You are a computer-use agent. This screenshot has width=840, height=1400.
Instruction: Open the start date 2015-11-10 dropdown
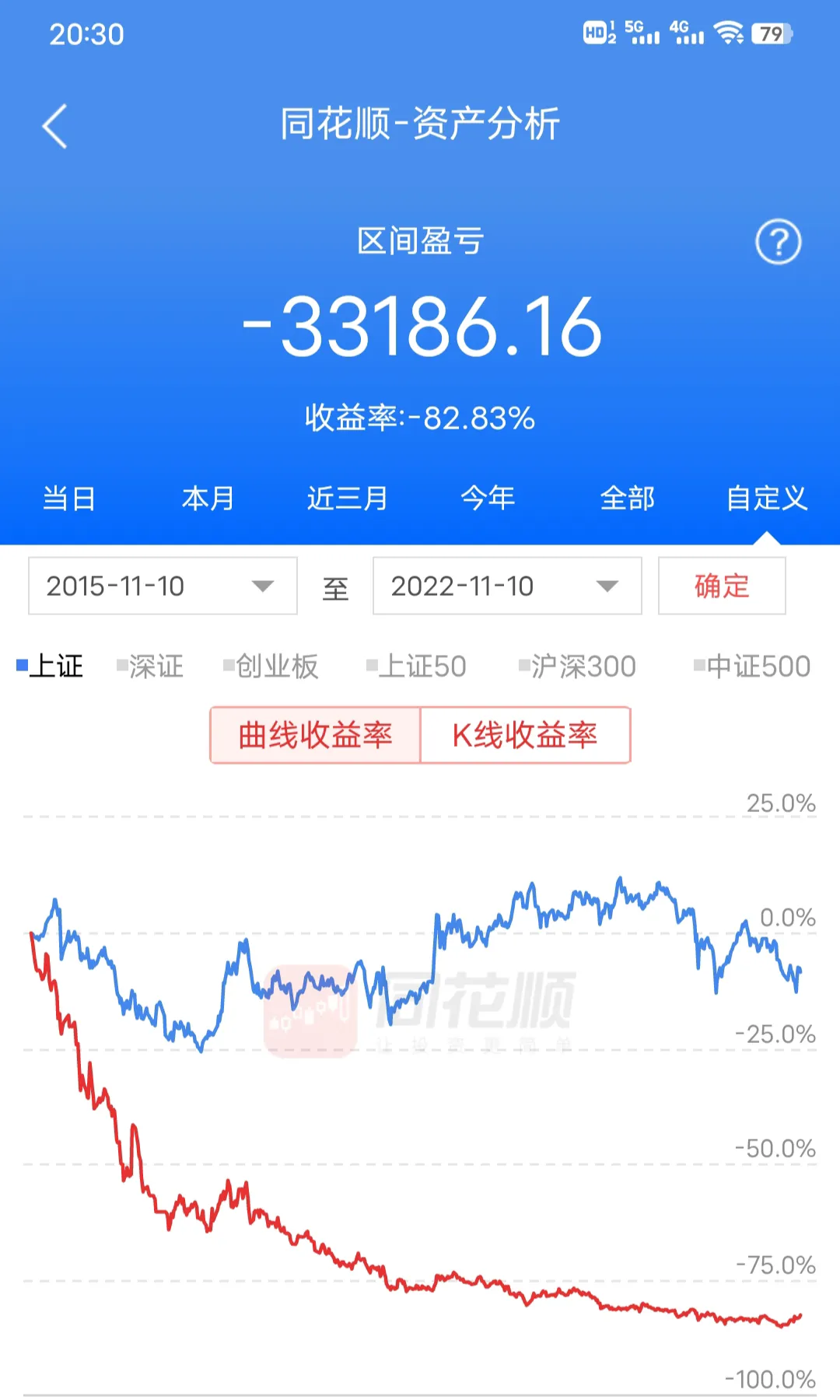pos(163,586)
